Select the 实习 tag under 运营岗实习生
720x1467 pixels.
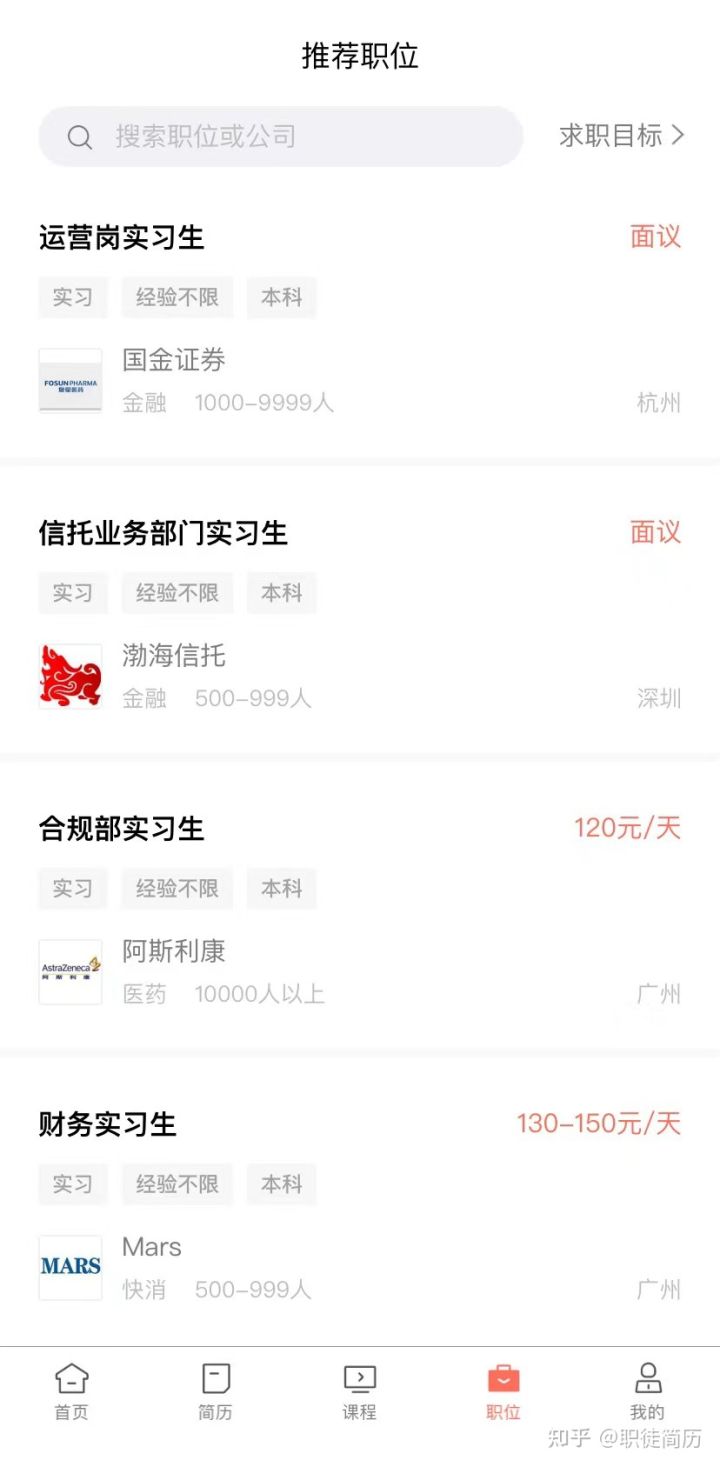[71, 297]
